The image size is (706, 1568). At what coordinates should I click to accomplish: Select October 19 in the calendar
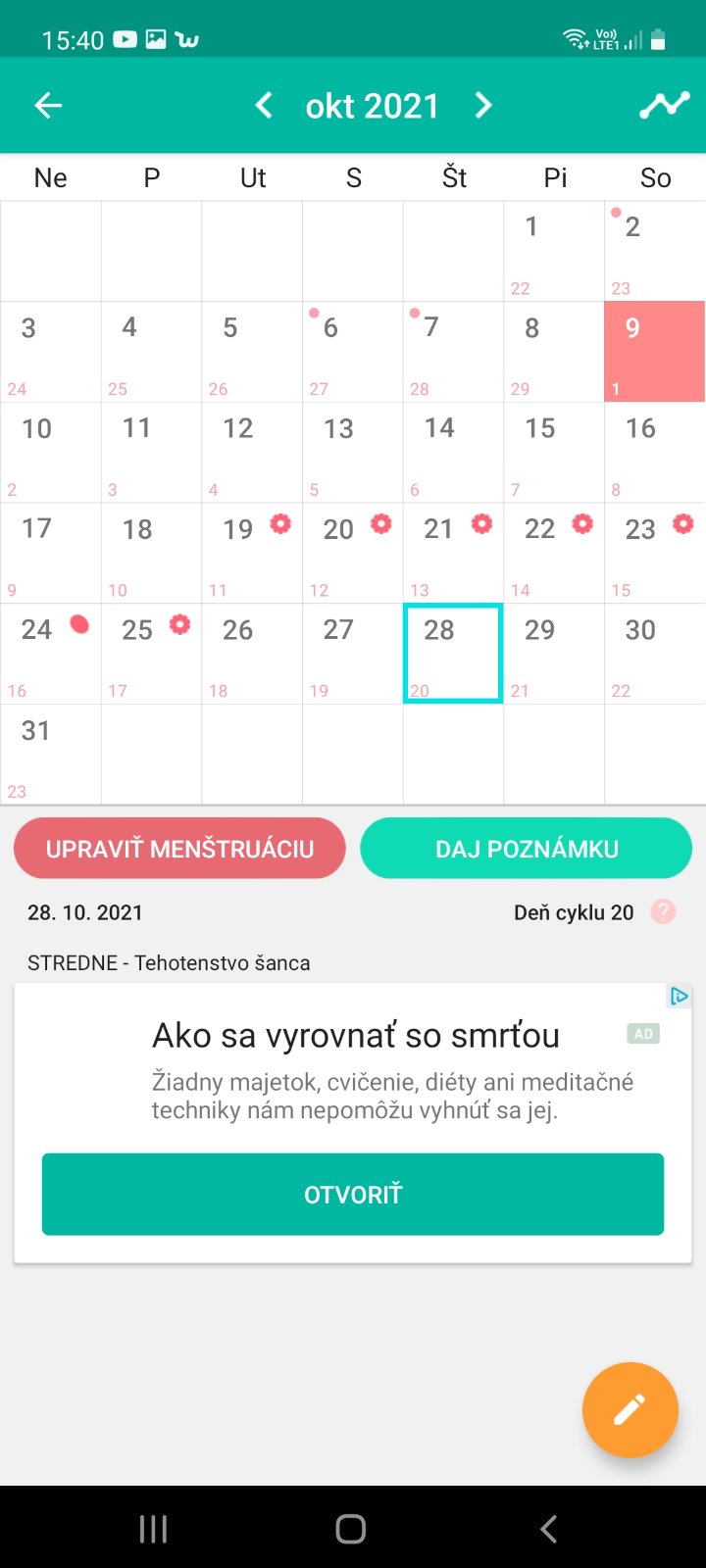pyautogui.click(x=252, y=553)
